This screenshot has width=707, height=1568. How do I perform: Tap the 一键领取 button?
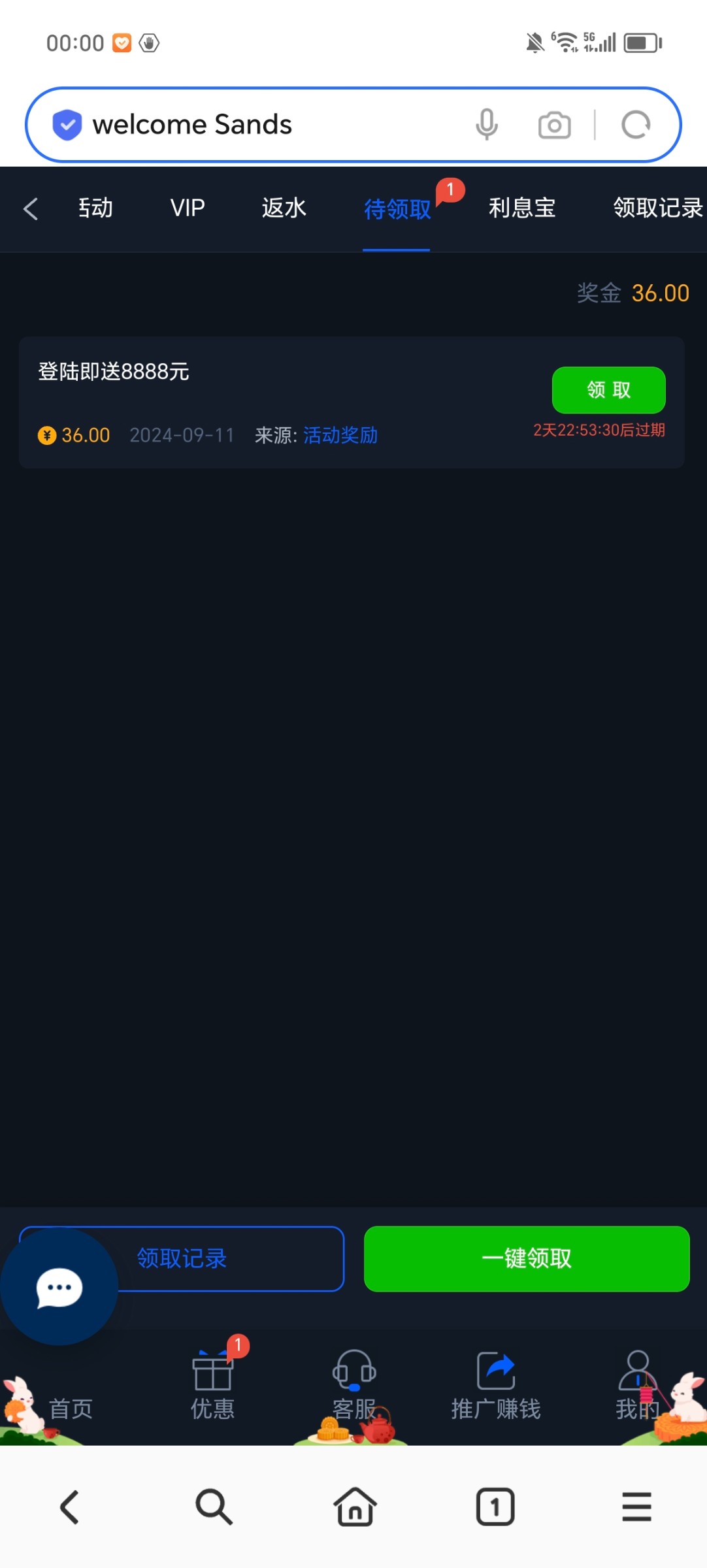(x=527, y=1258)
